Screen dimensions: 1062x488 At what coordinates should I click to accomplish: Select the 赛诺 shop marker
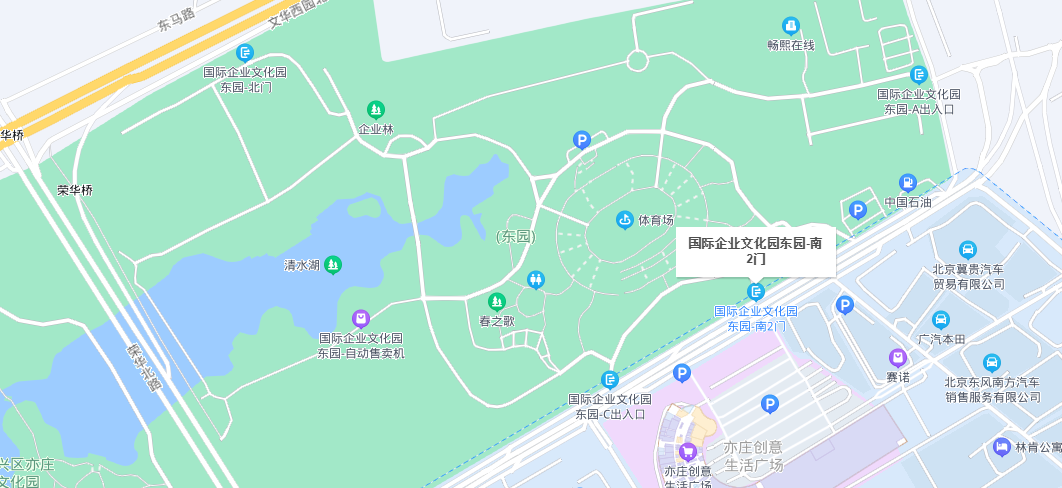[898, 357]
